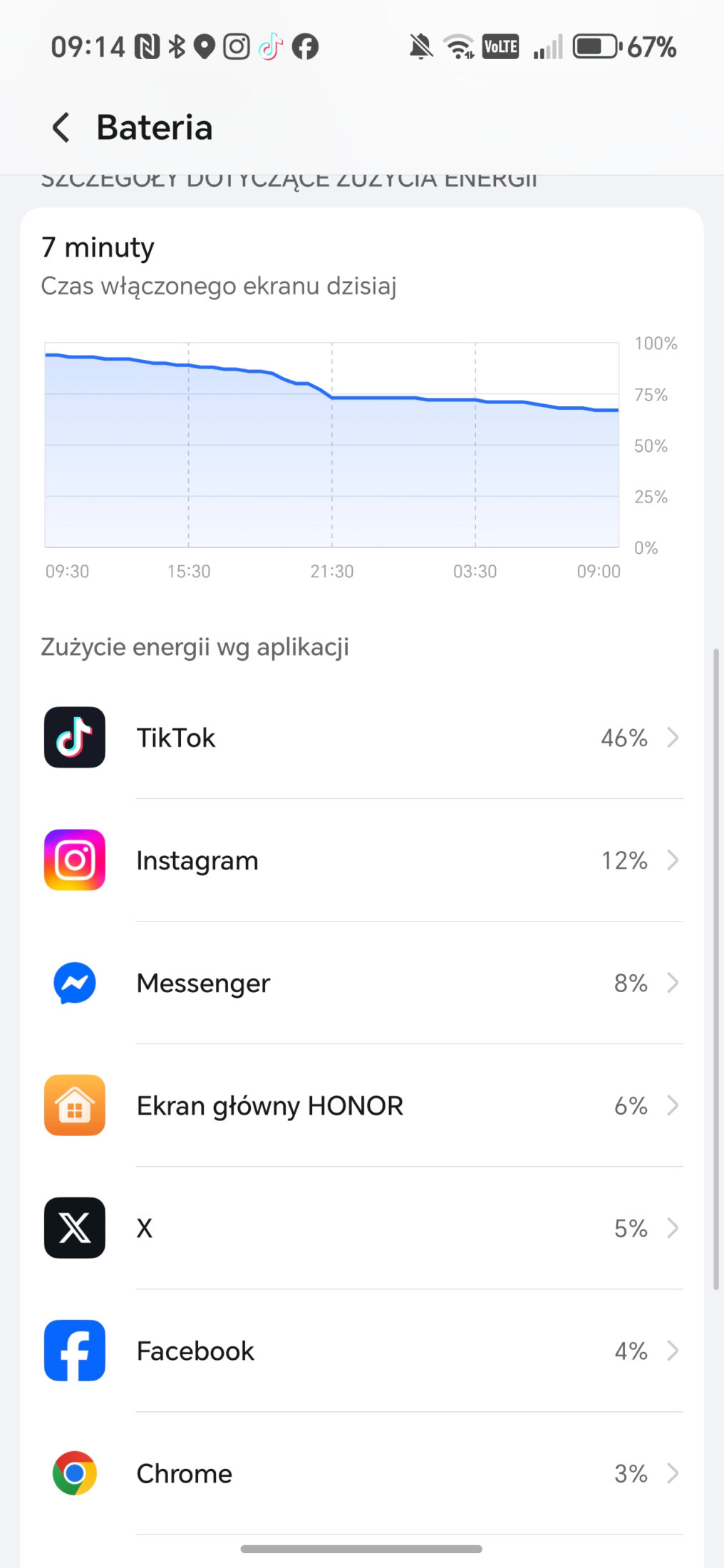The image size is (724, 1568).
Task: Open Ekran główny HONOR usage details
Action: coord(362,1105)
